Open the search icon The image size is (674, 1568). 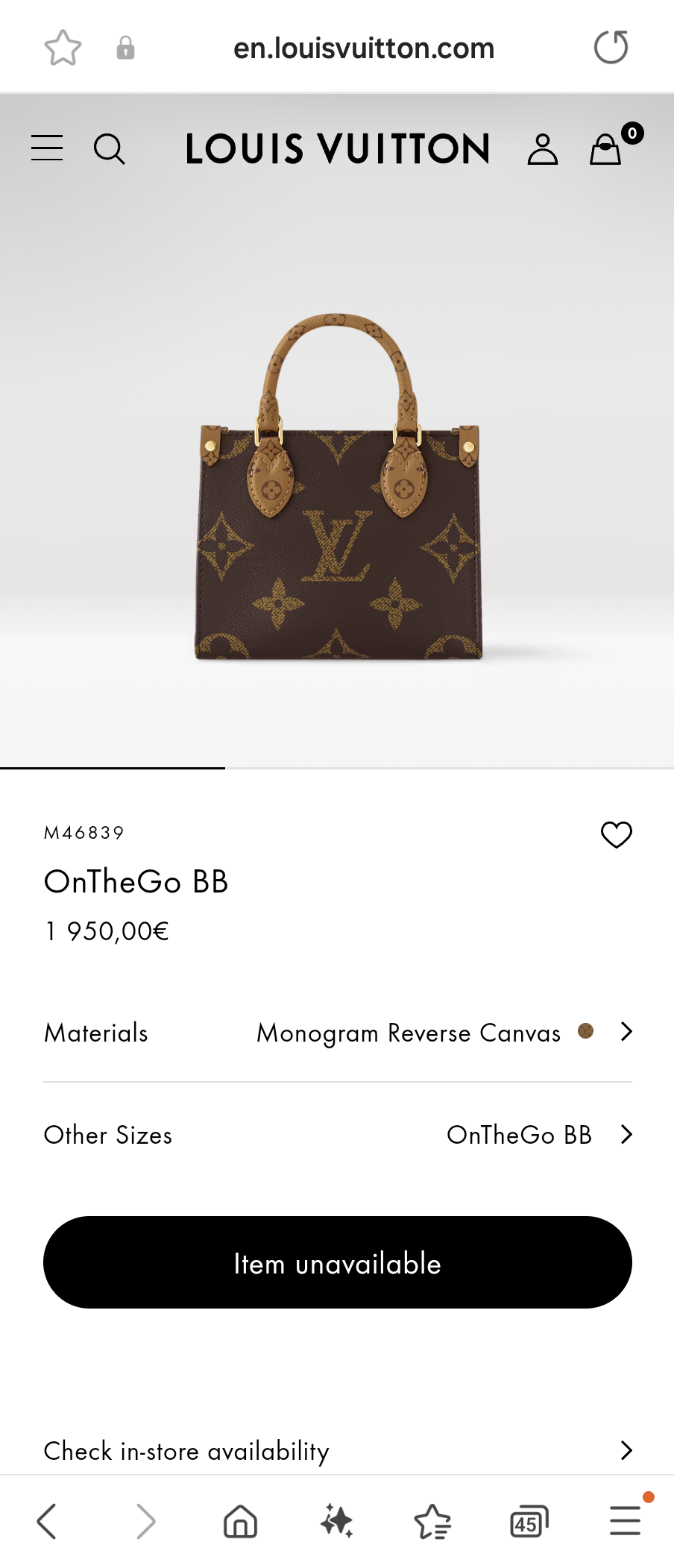pos(110,148)
